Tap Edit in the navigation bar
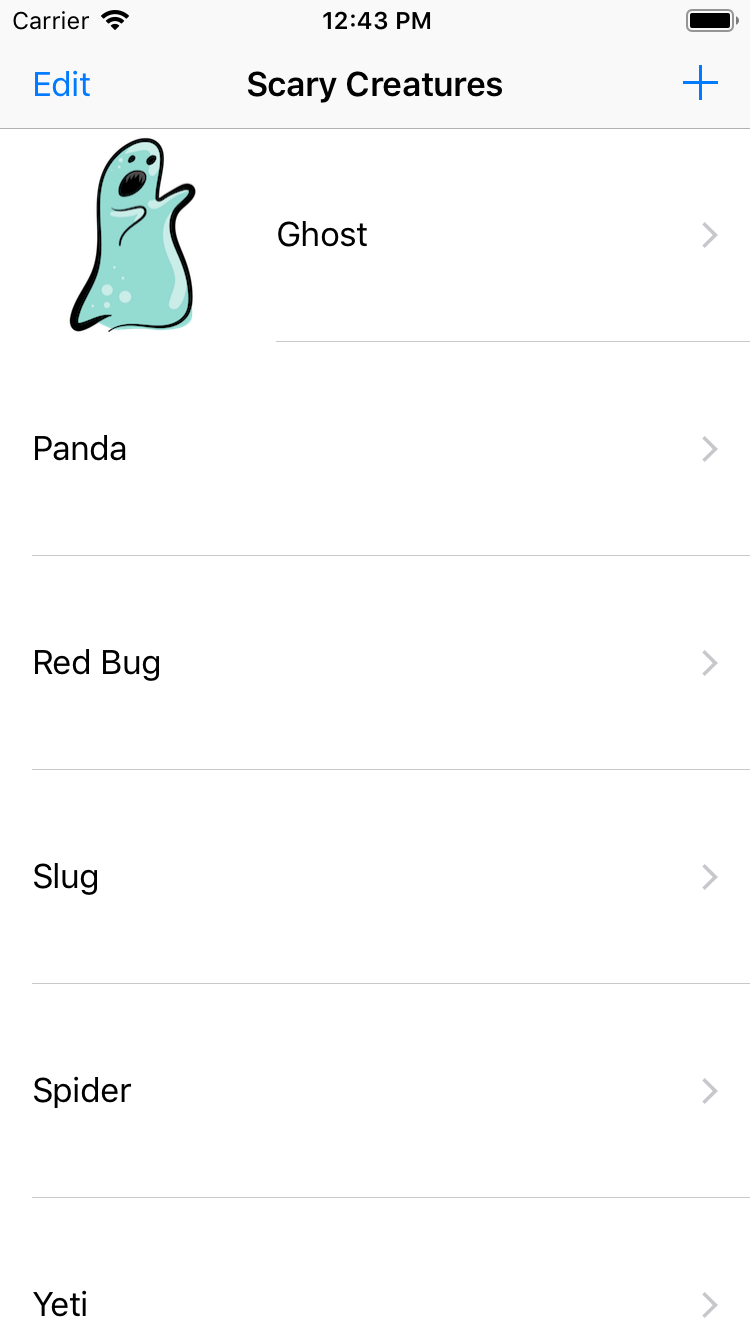Screen dimensions: 750x1334 [x=62, y=84]
